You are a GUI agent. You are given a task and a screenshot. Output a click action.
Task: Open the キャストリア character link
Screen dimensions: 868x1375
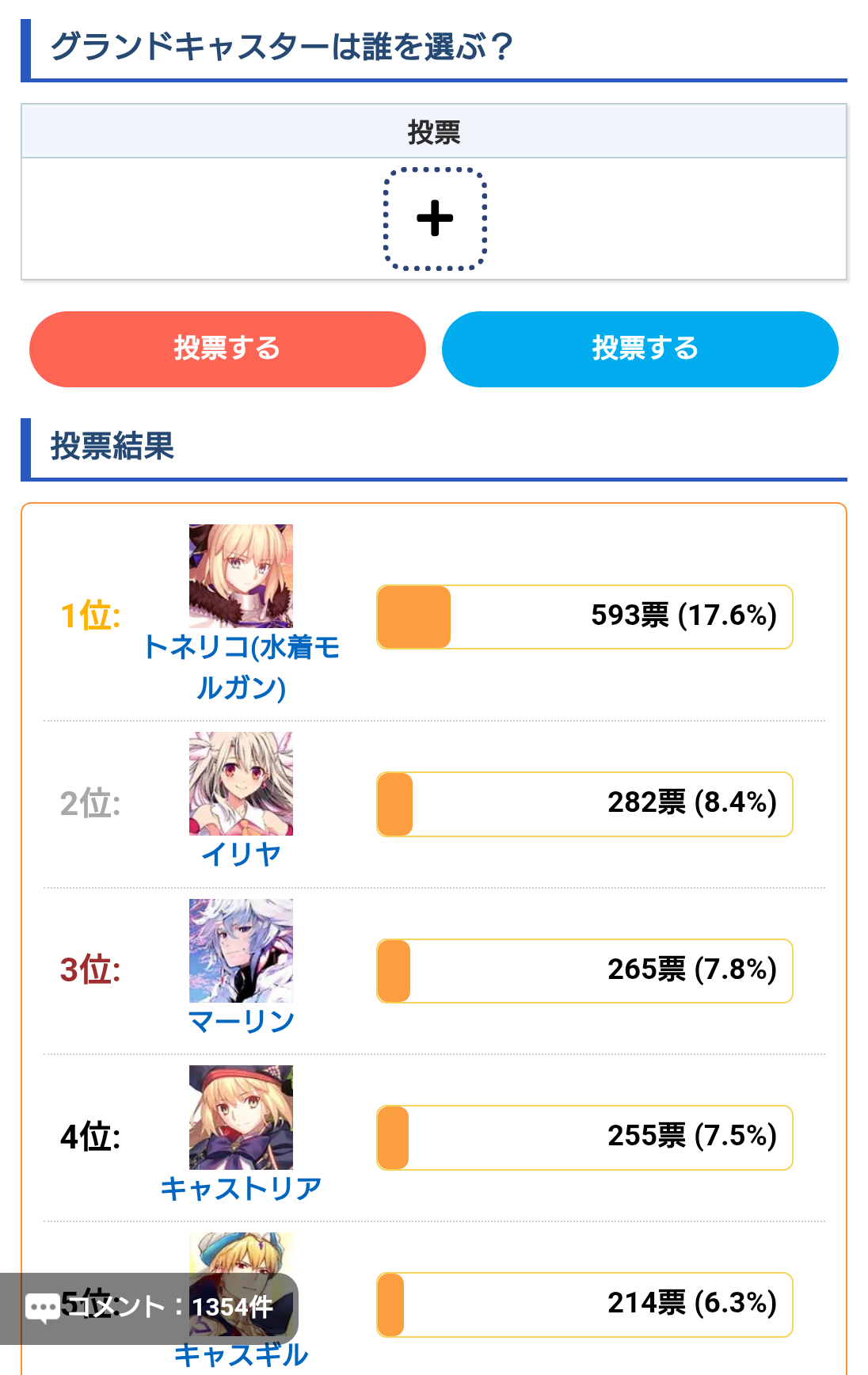pyautogui.click(x=241, y=1187)
